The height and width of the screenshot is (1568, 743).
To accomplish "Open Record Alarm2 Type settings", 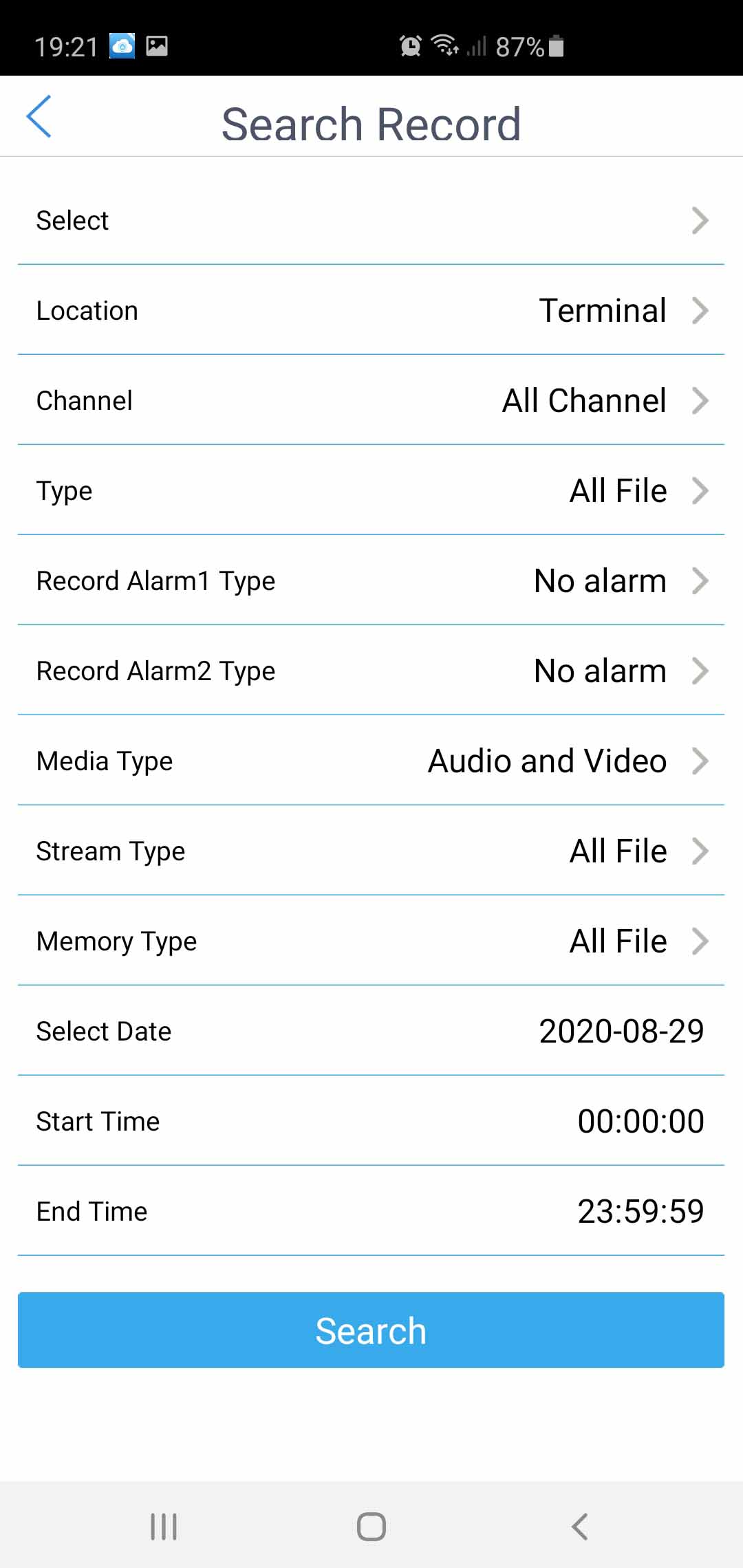I will (371, 671).
